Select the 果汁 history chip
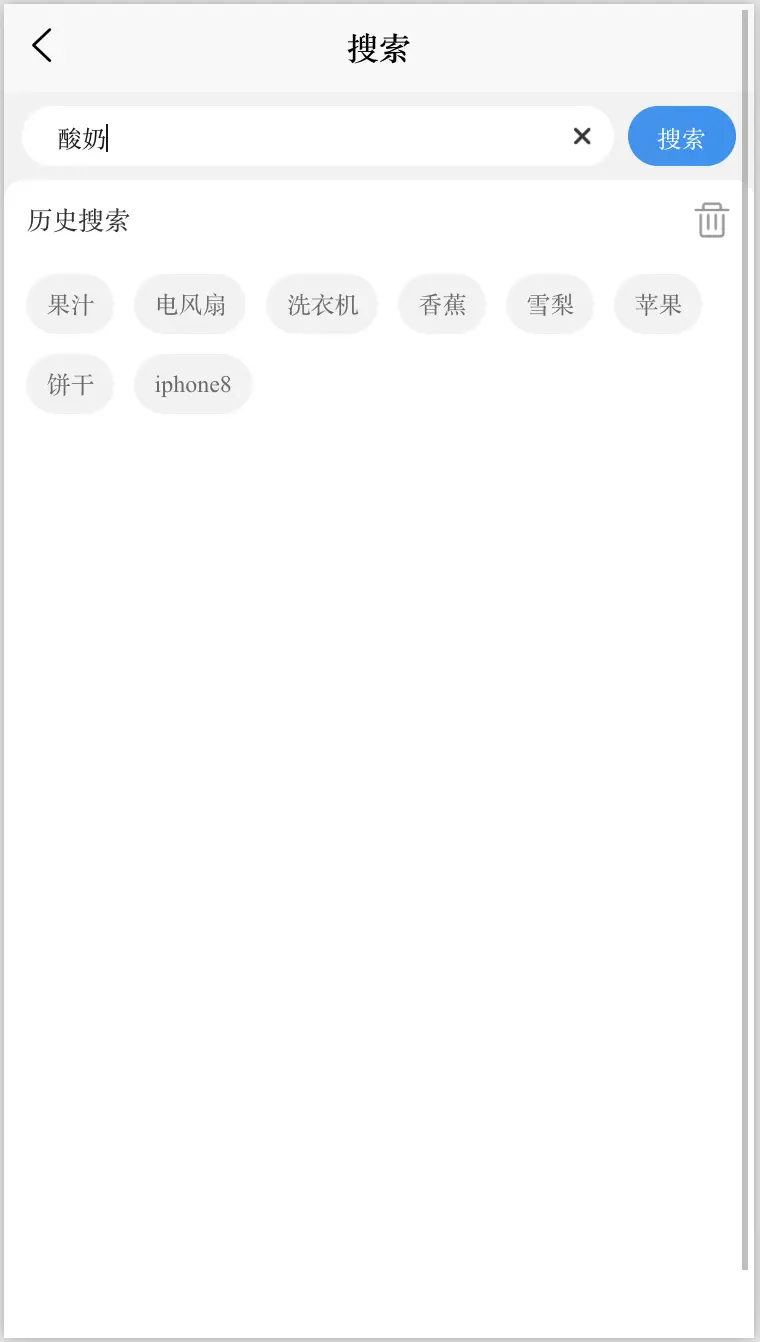The image size is (760, 1342). click(x=70, y=304)
